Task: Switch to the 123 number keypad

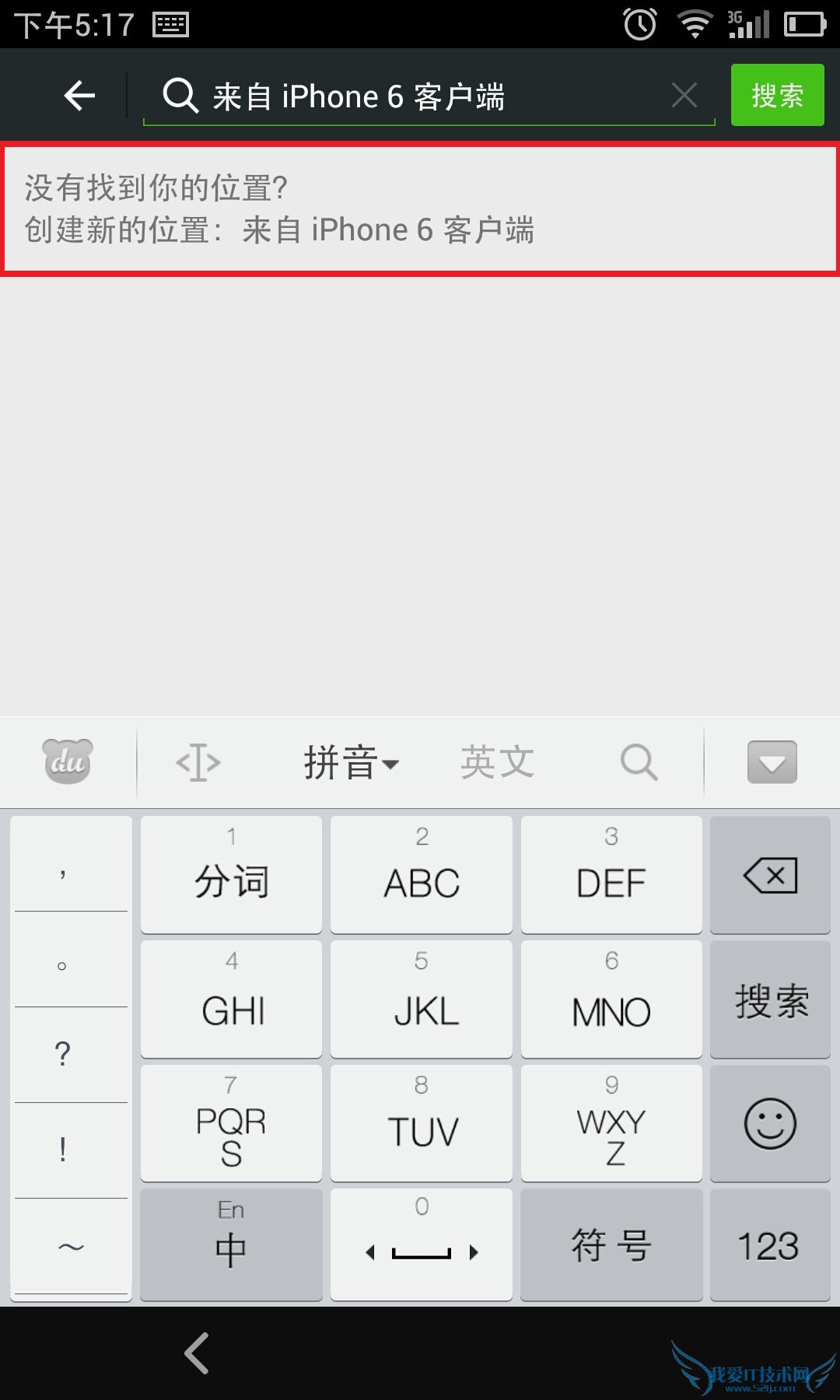Action: (x=768, y=1246)
